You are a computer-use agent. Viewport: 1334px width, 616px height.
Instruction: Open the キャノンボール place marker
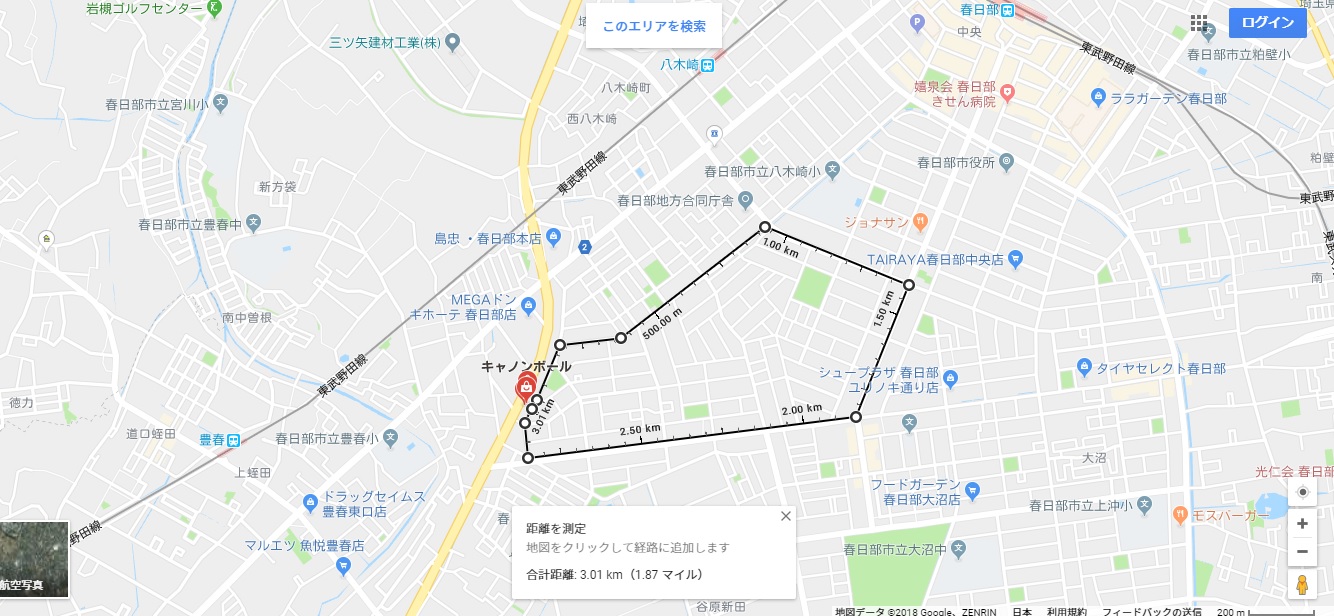click(x=526, y=386)
